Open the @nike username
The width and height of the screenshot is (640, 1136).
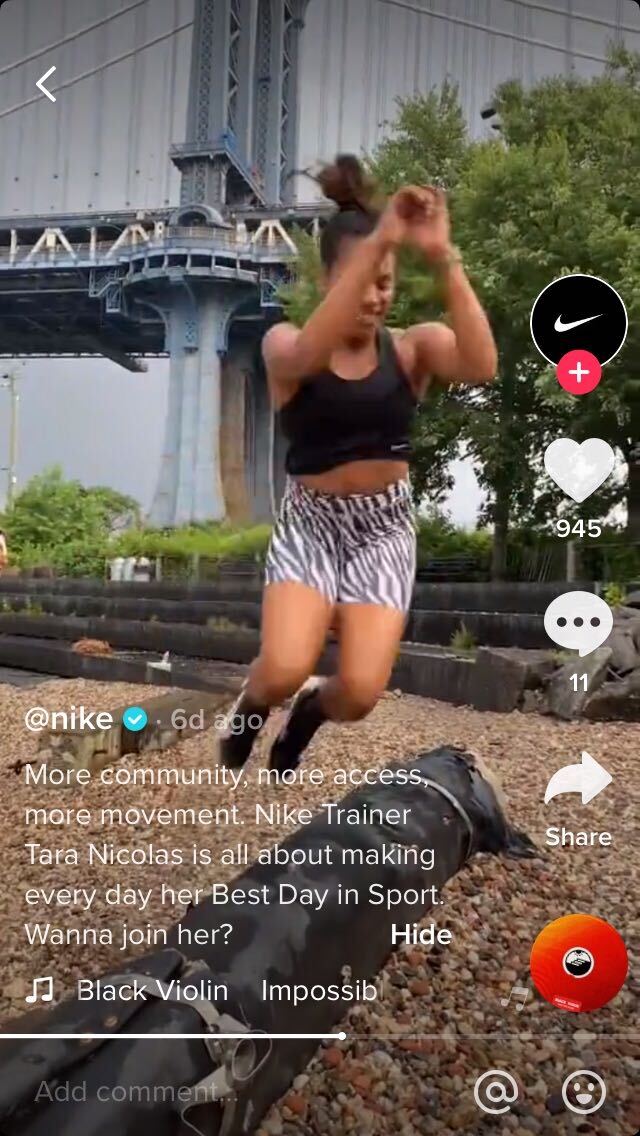69,719
